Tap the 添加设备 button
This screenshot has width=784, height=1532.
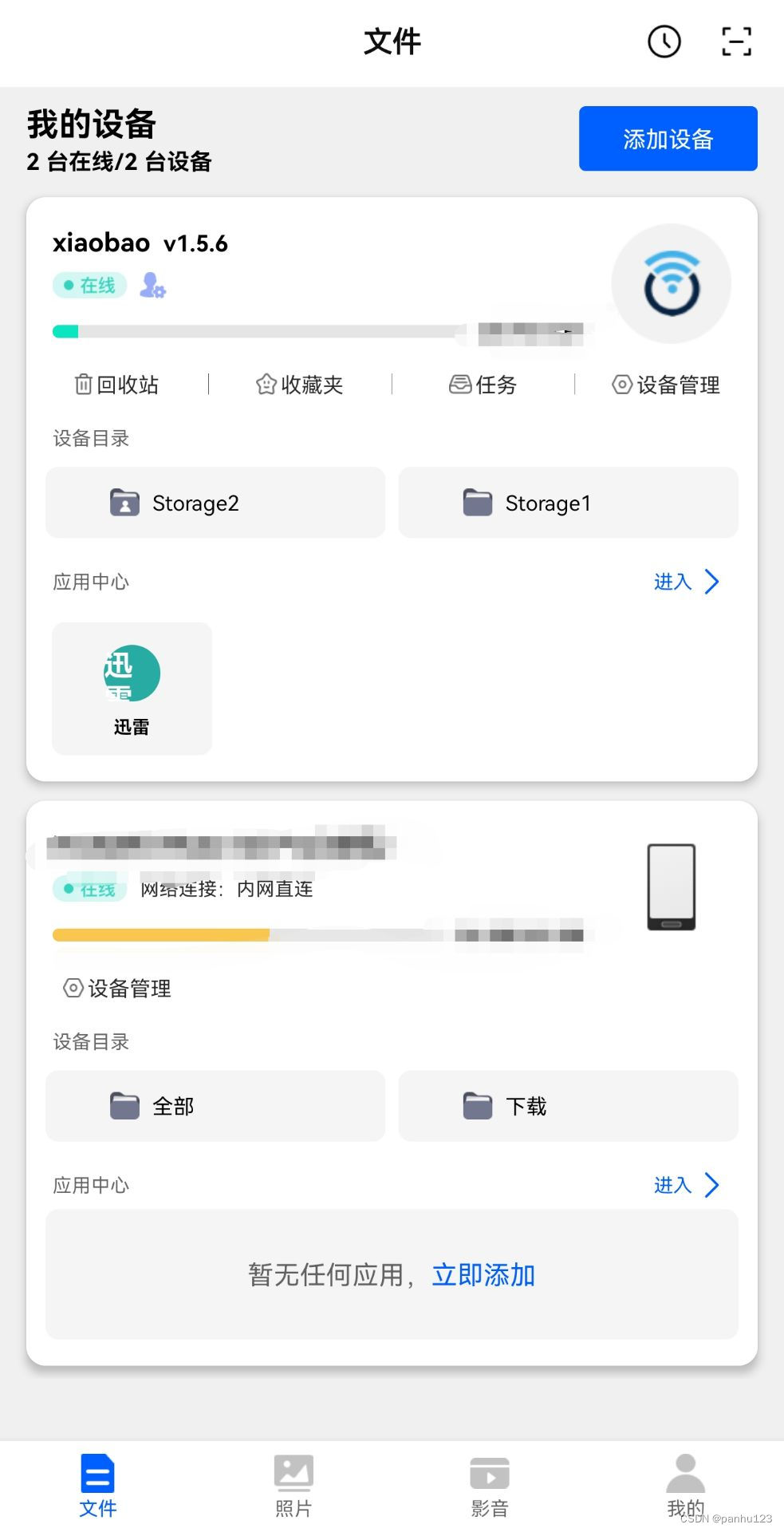pyautogui.click(x=668, y=139)
